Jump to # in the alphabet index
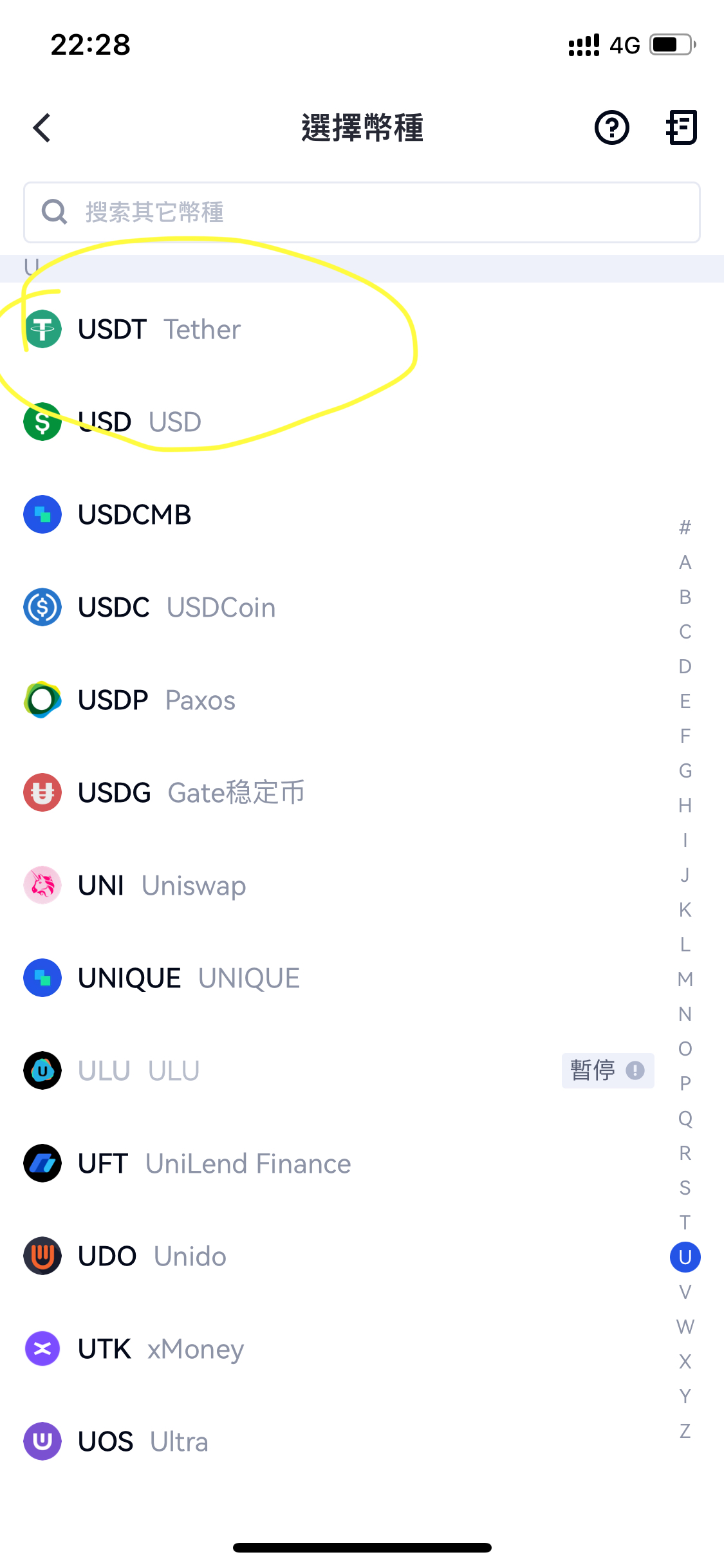This screenshot has width=724, height=1568. [685, 528]
